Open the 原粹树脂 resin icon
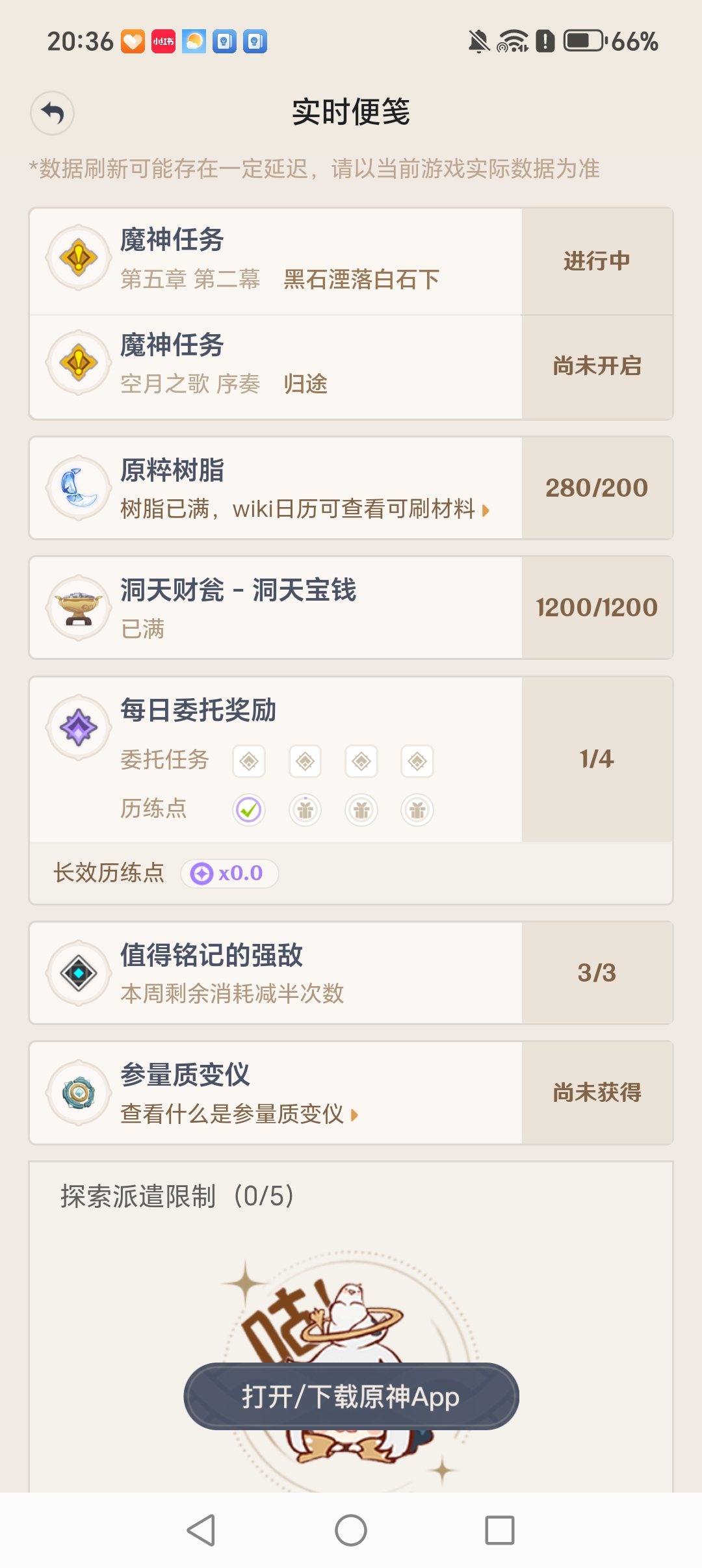Image resolution: width=702 pixels, height=1568 pixels. [78, 489]
